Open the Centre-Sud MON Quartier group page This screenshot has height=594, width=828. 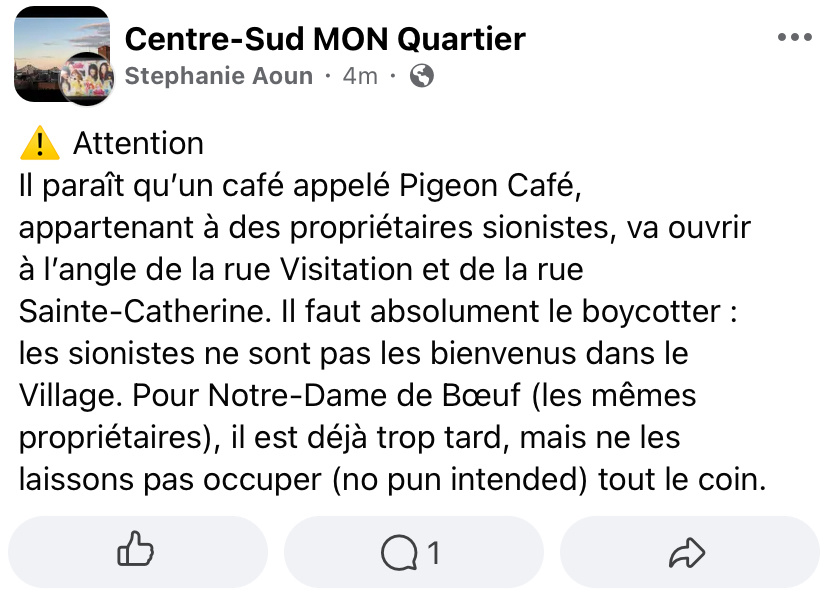coord(324,39)
